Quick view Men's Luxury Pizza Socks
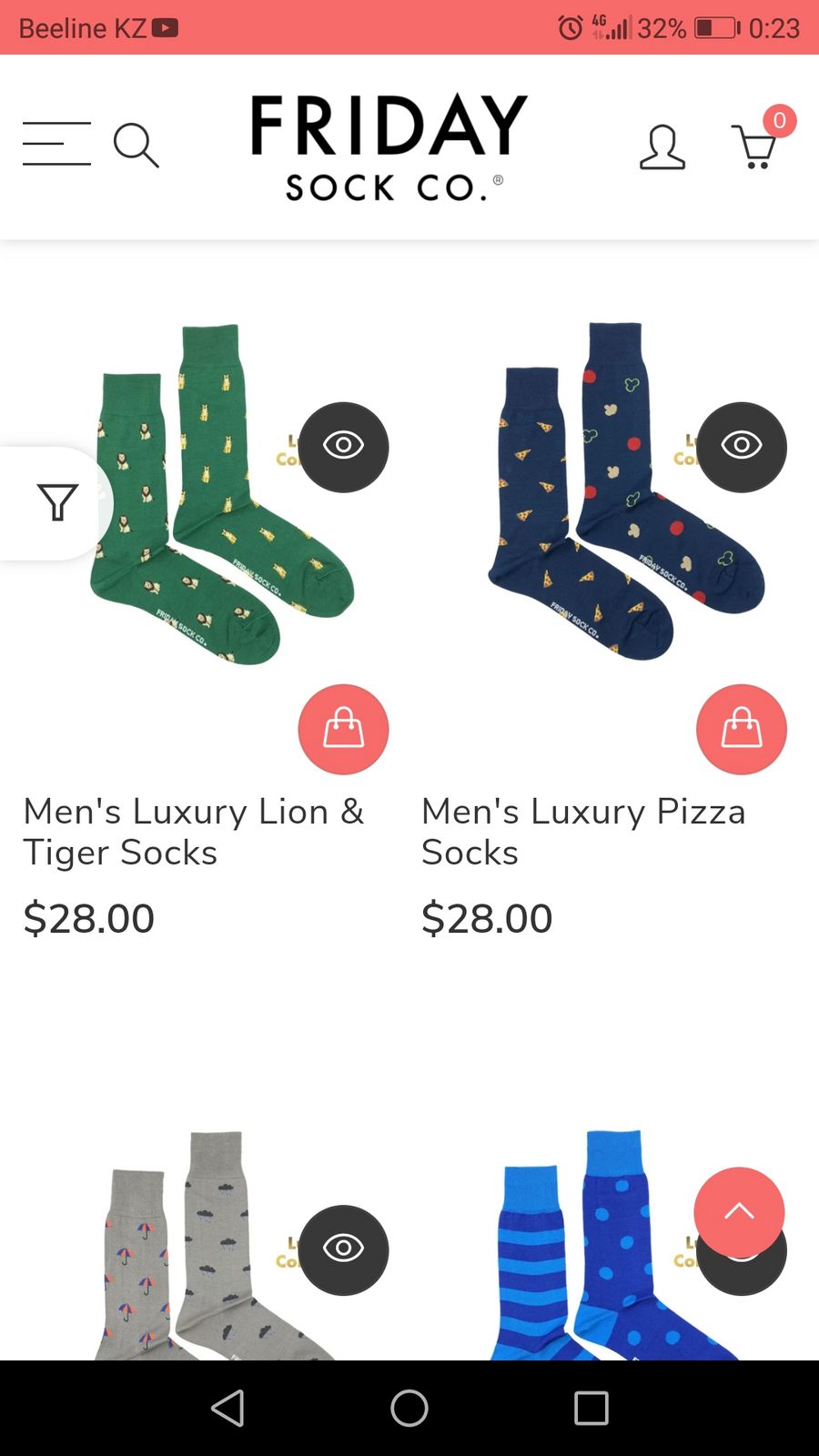 pyautogui.click(x=742, y=447)
